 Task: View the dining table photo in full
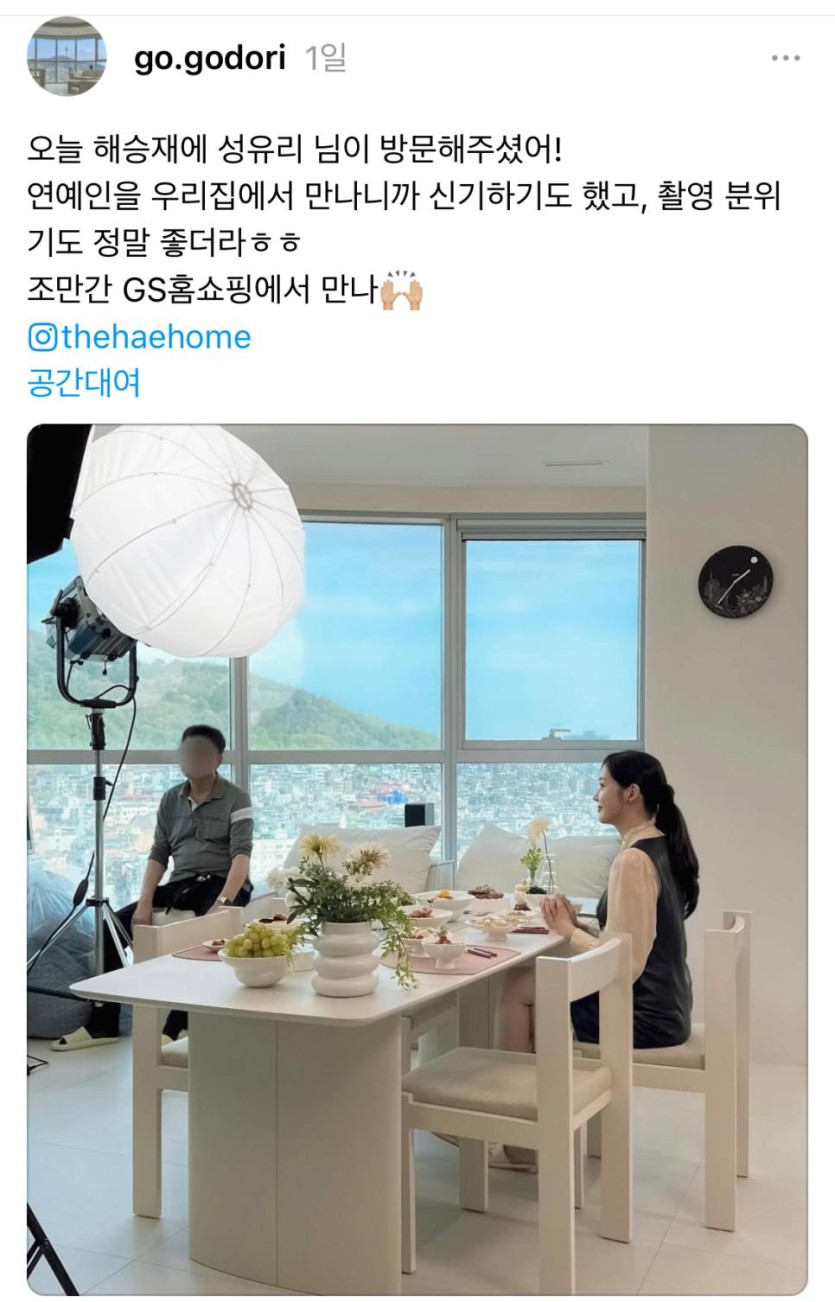click(417, 860)
